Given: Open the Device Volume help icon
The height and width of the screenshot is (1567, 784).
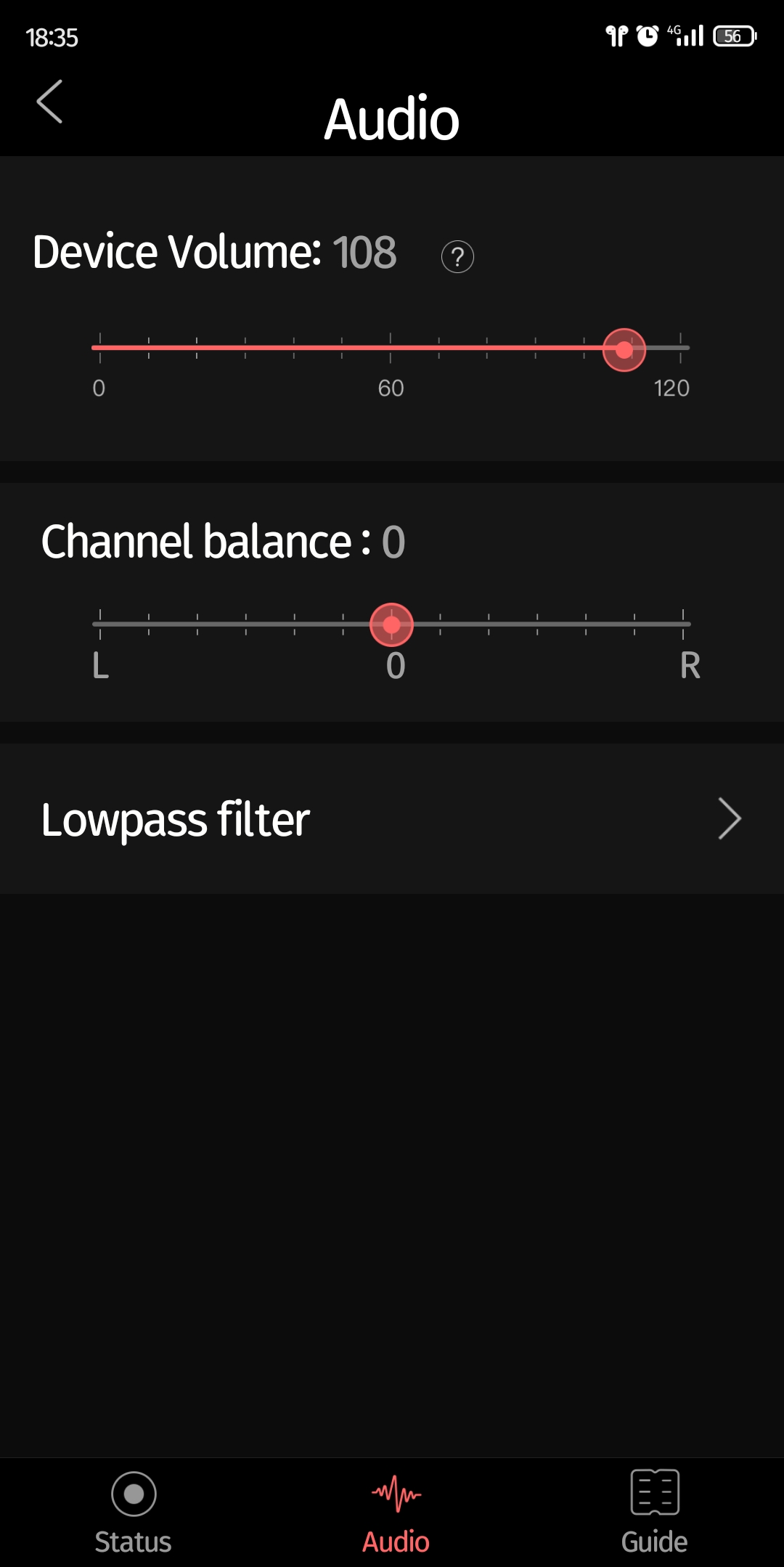Looking at the screenshot, I should click(x=457, y=257).
